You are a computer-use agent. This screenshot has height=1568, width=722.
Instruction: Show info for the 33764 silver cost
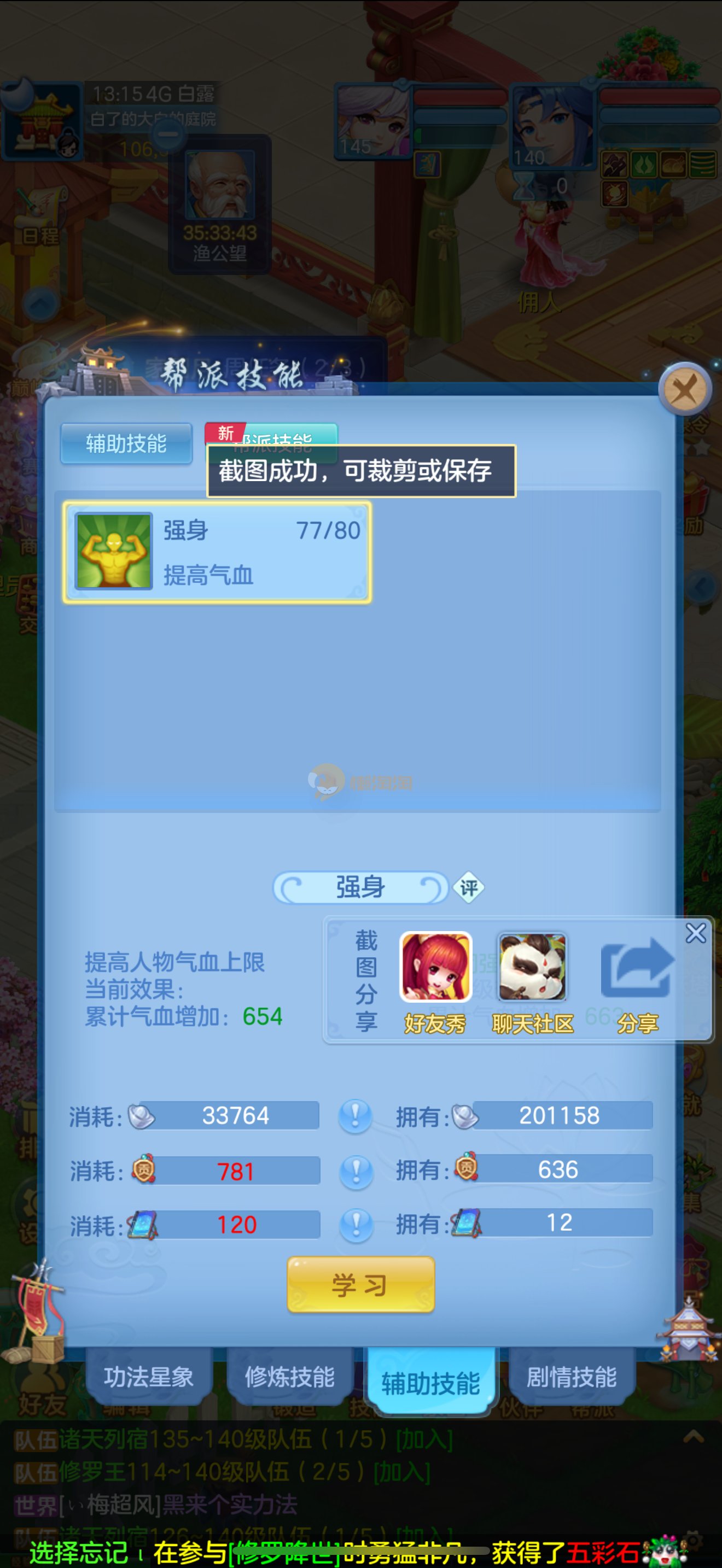click(x=356, y=1116)
